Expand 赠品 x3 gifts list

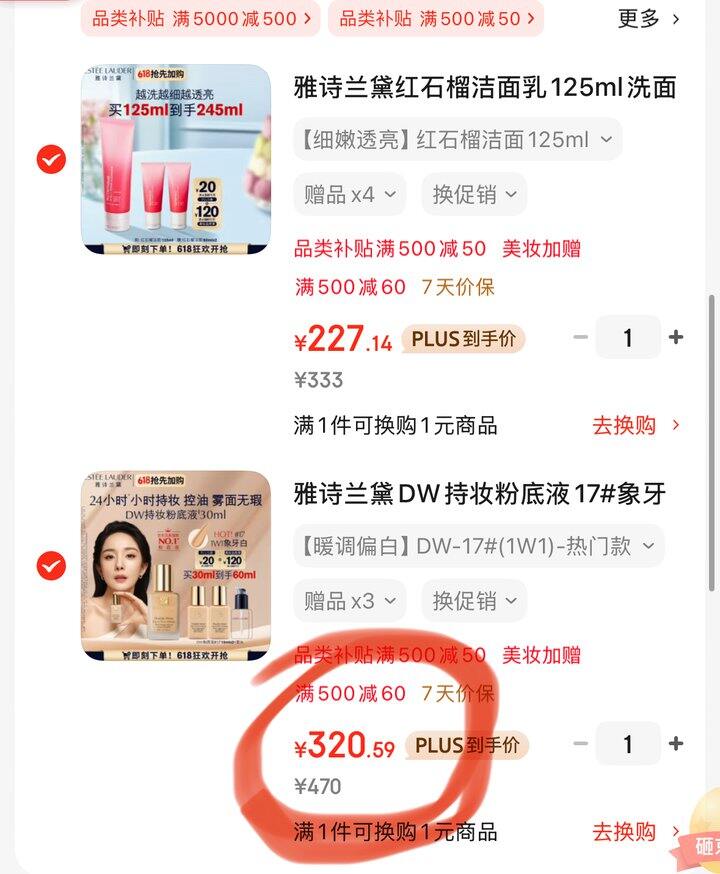[x=350, y=601]
